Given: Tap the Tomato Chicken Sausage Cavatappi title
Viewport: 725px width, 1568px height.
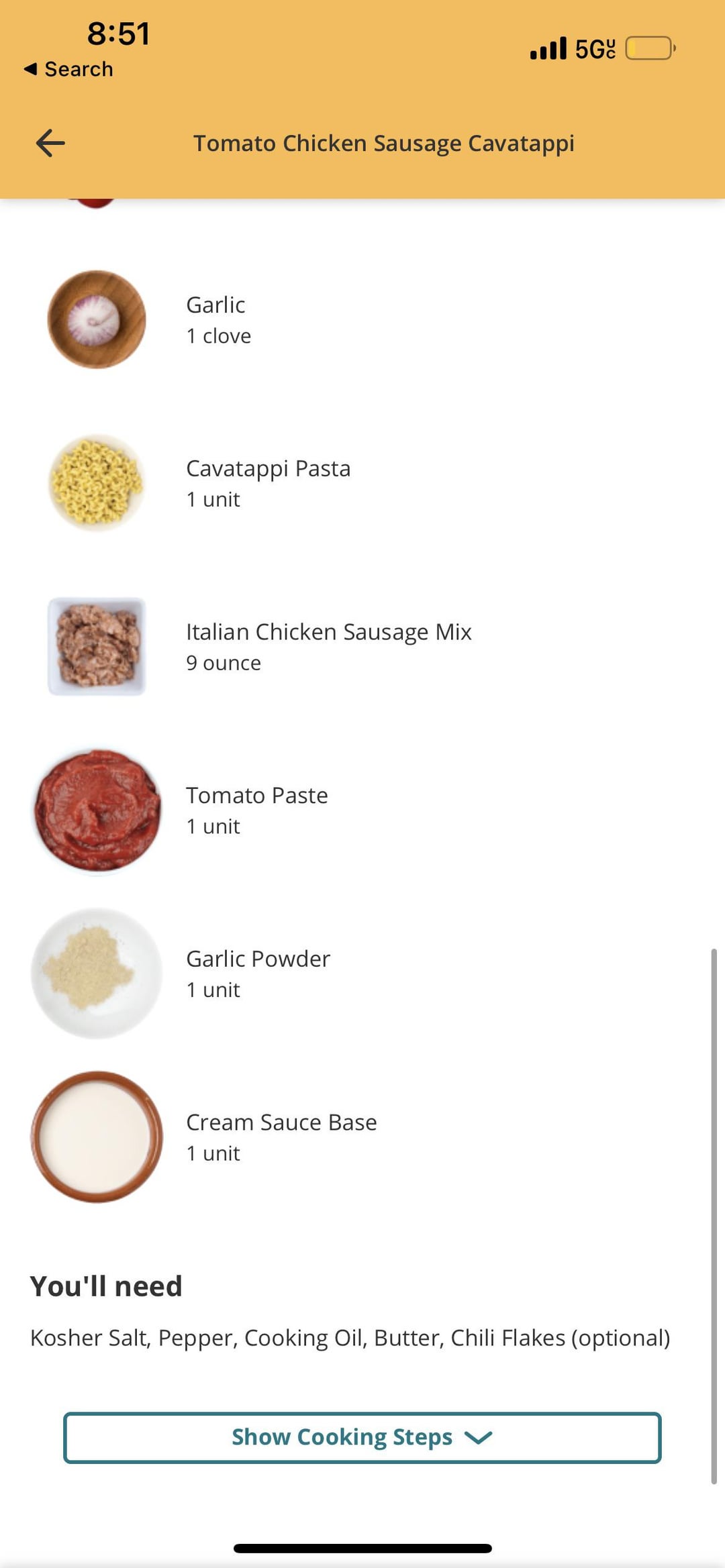Looking at the screenshot, I should tap(385, 143).
